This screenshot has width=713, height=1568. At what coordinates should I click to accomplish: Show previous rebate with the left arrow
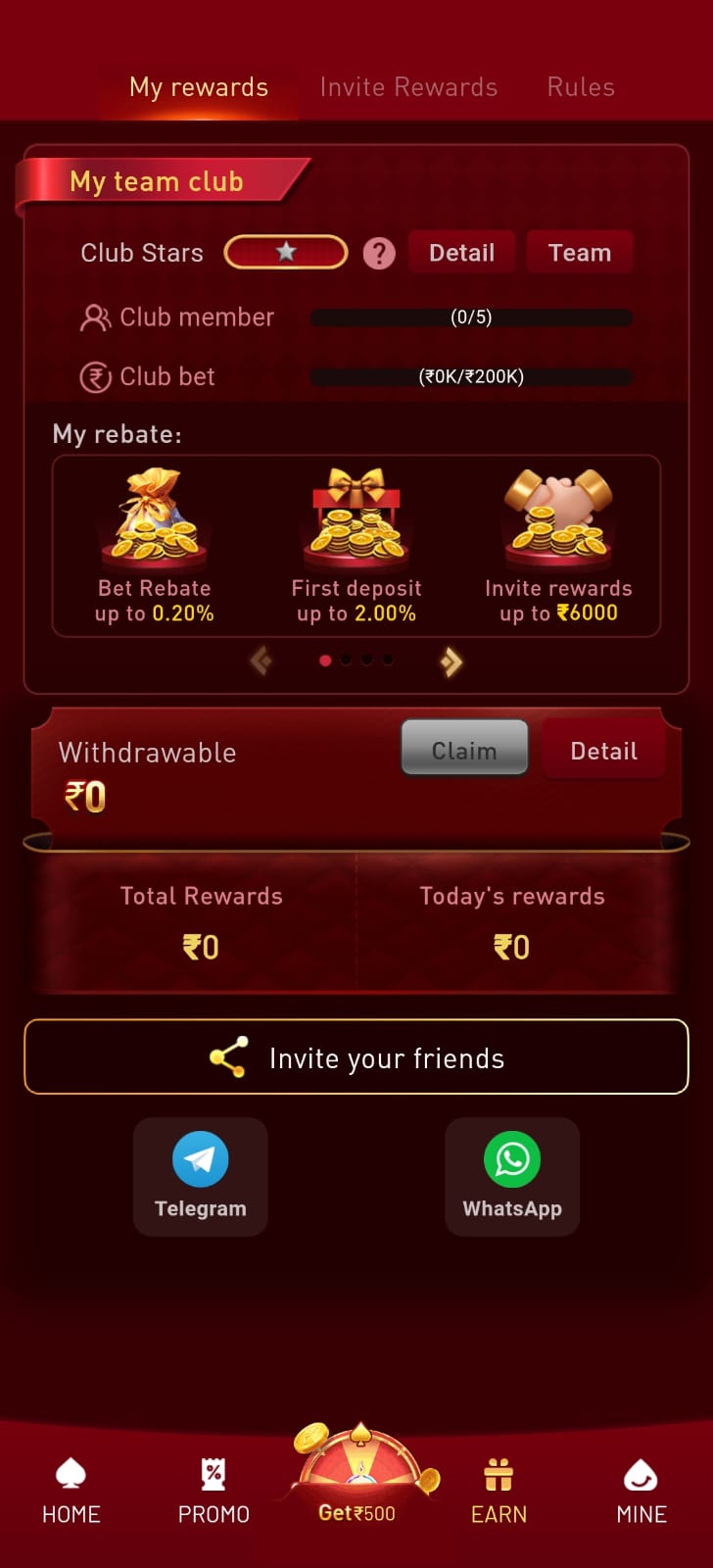pyautogui.click(x=261, y=661)
